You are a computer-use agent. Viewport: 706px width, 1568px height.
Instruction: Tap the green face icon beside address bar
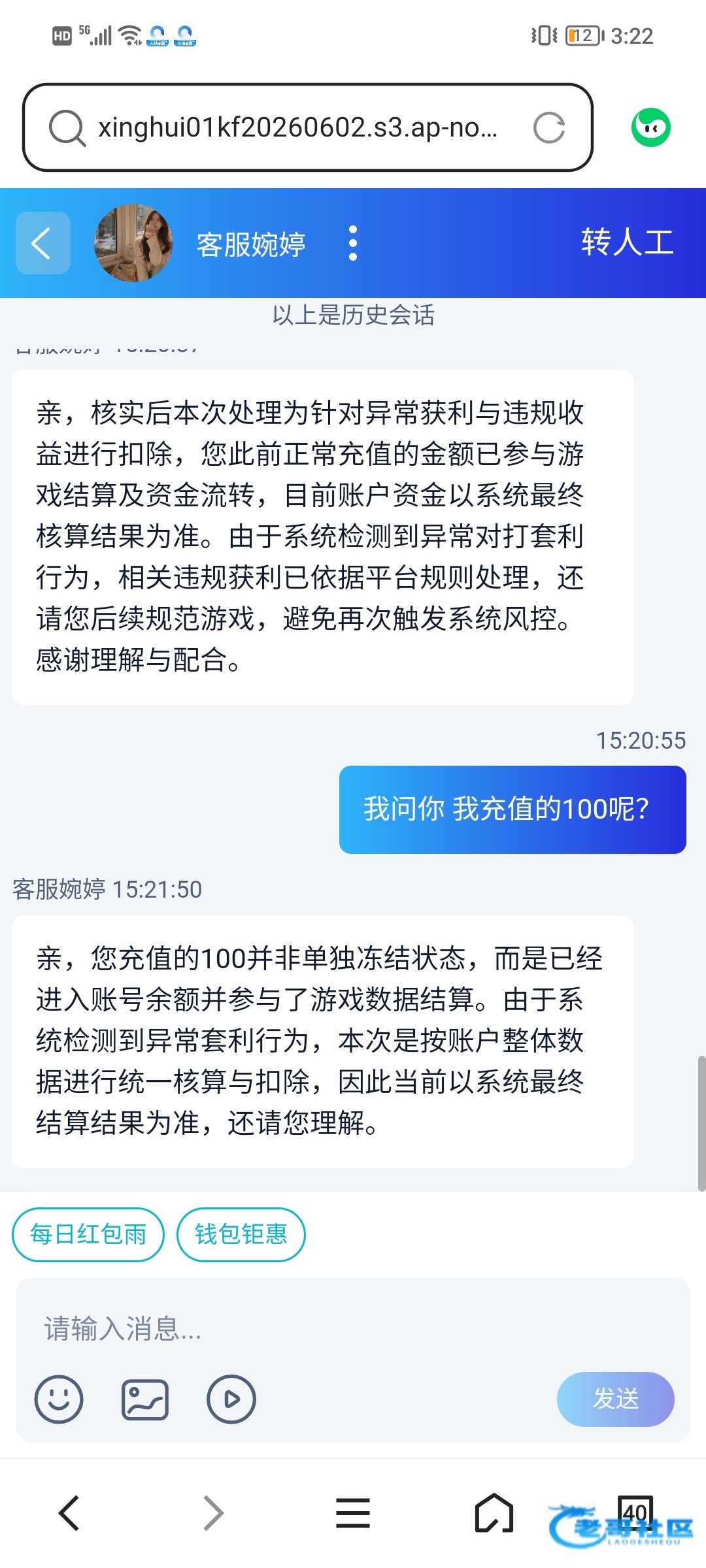651,127
